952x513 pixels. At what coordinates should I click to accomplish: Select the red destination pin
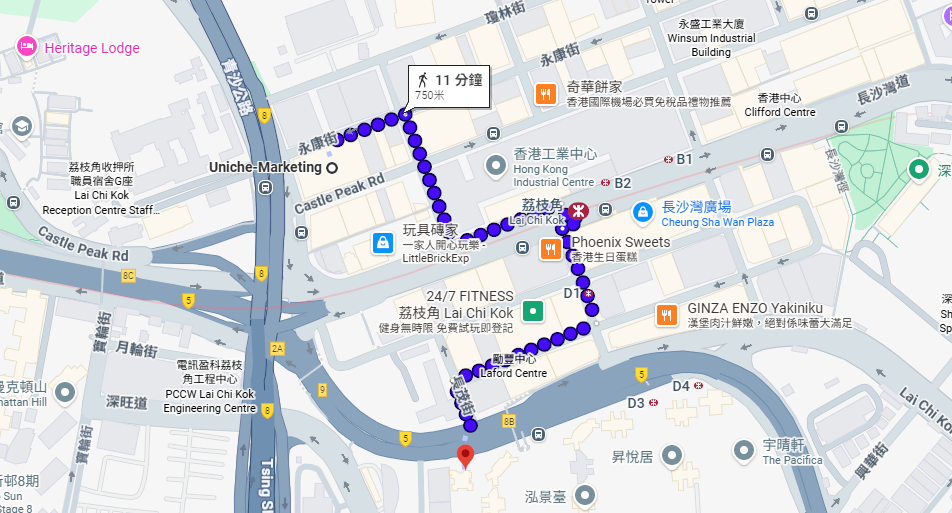(x=465, y=457)
